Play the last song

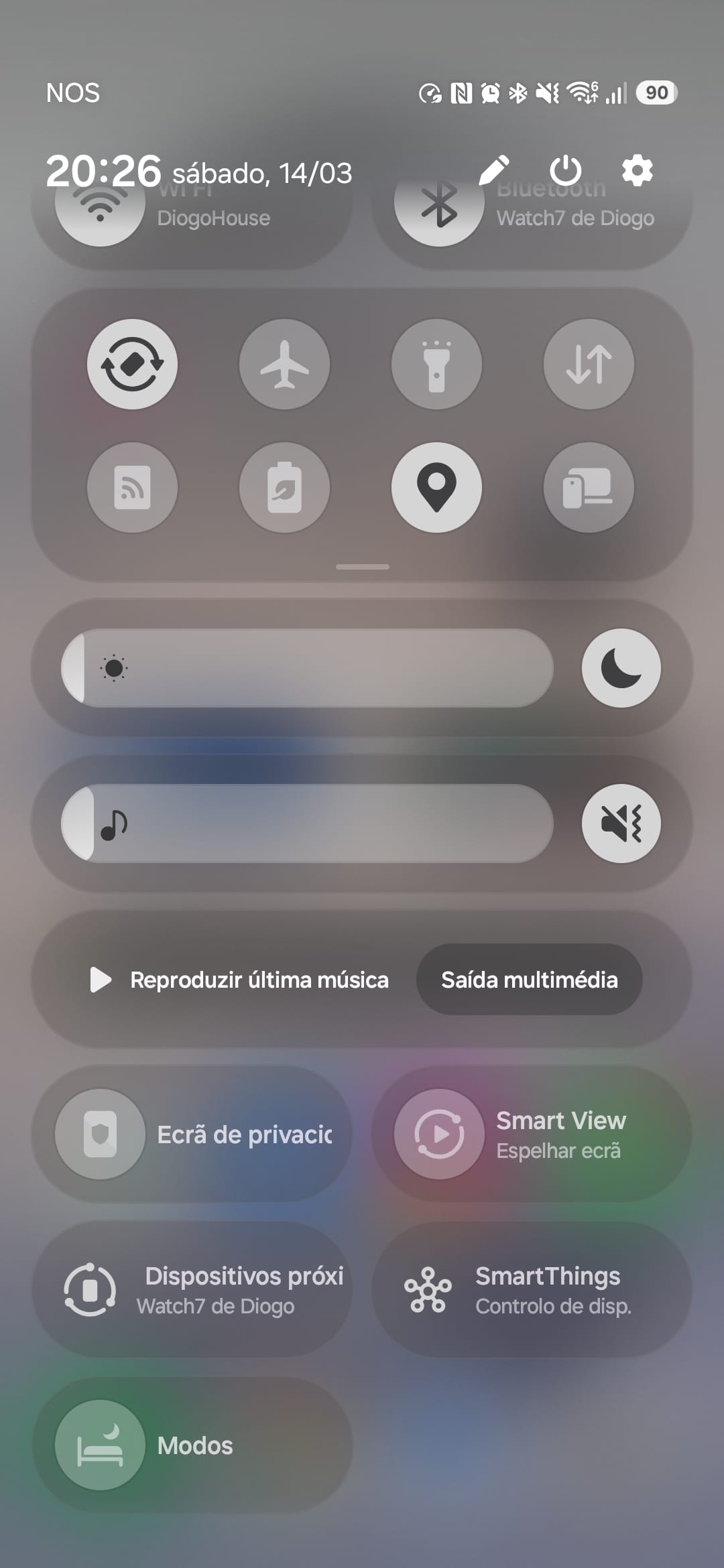[x=239, y=980]
